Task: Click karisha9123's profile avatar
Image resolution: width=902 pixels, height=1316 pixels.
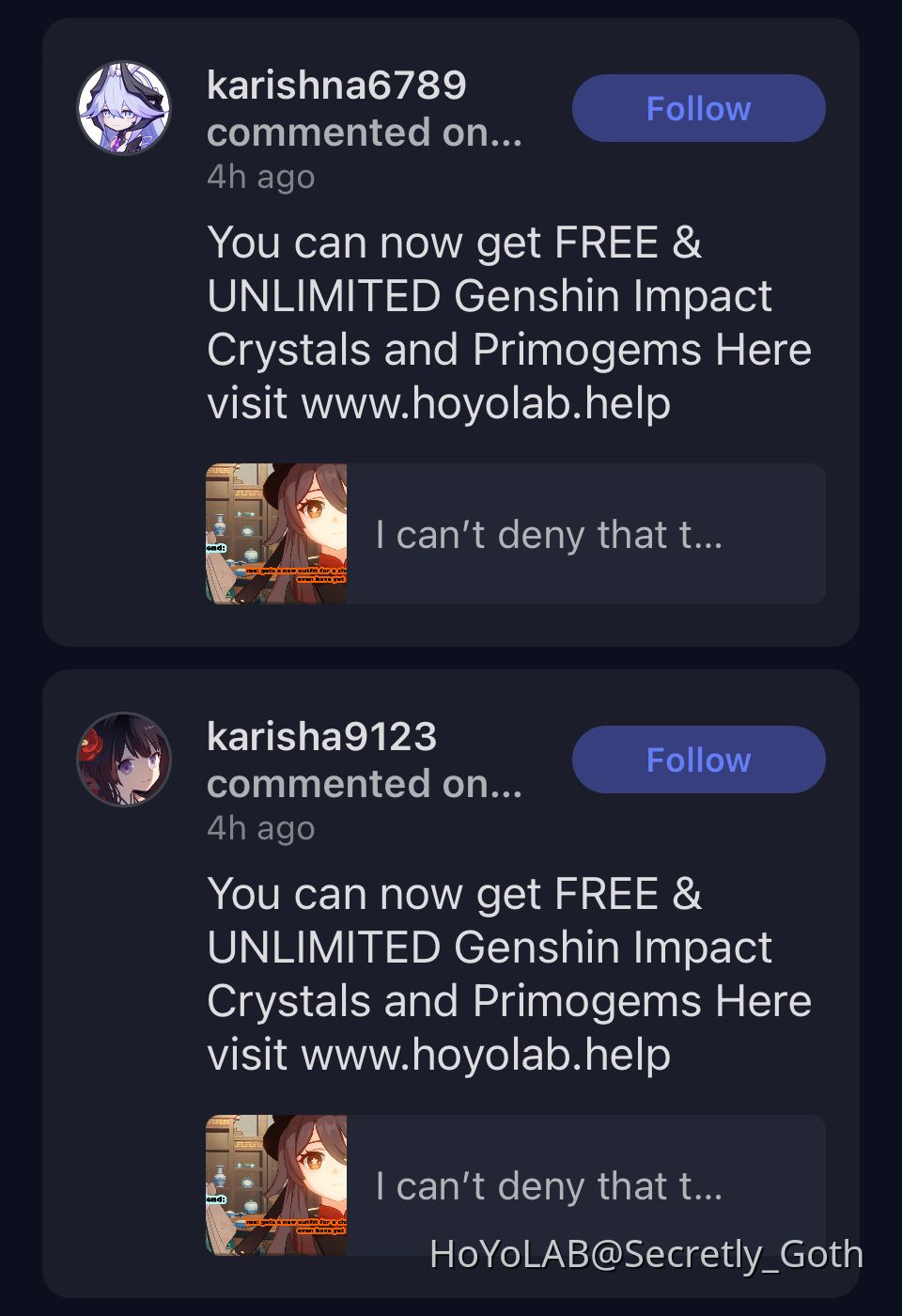Action: [124, 759]
